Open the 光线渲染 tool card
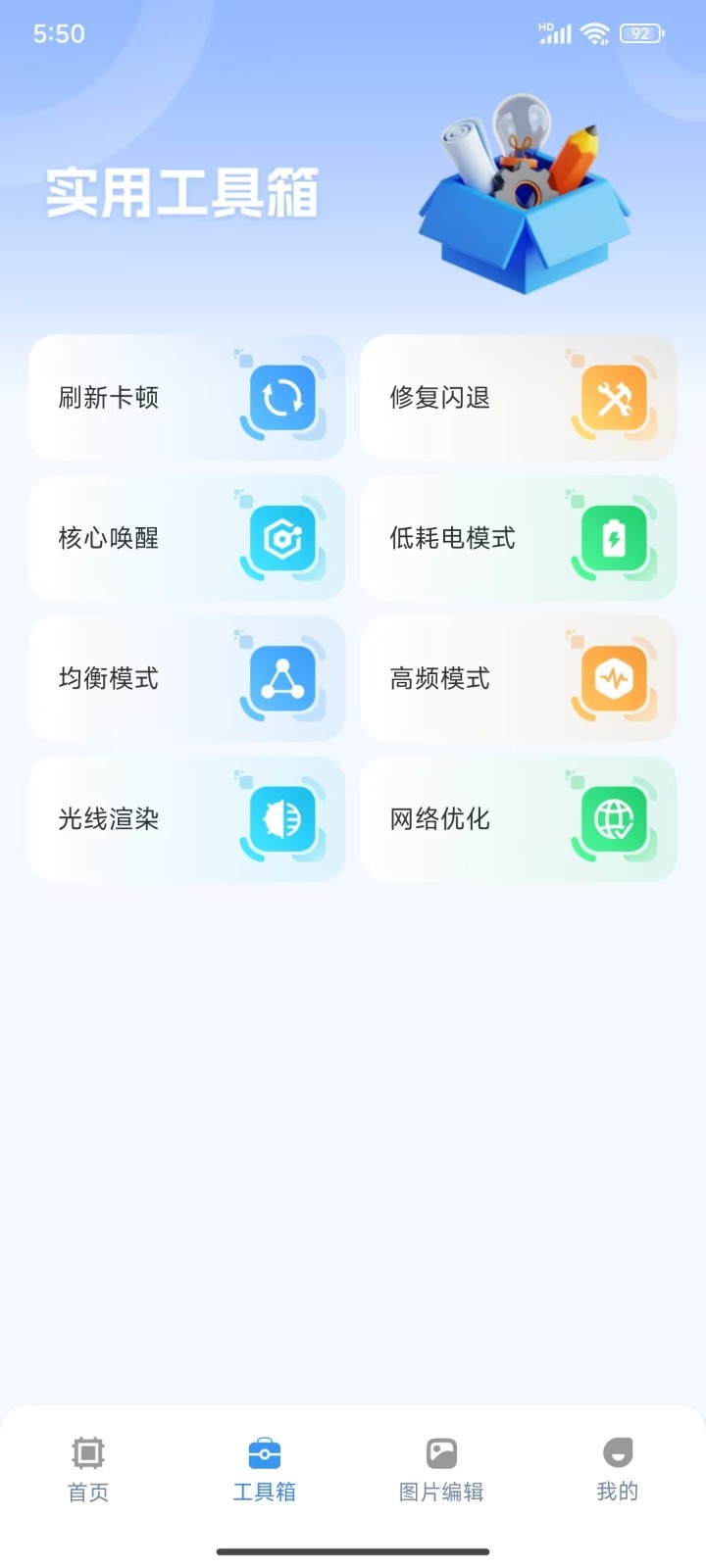The height and width of the screenshot is (1568, 706). (186, 818)
